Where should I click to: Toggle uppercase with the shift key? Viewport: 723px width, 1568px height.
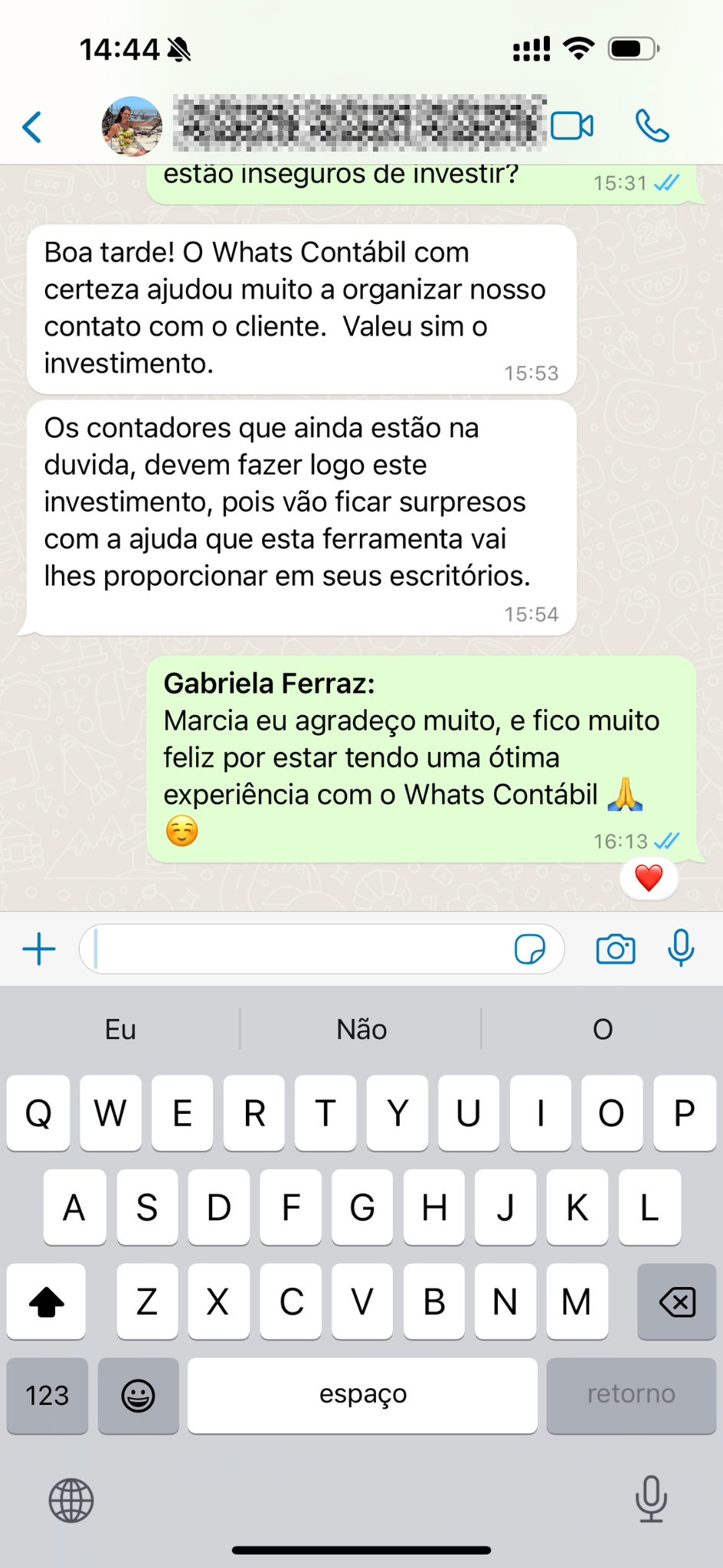tap(46, 1302)
